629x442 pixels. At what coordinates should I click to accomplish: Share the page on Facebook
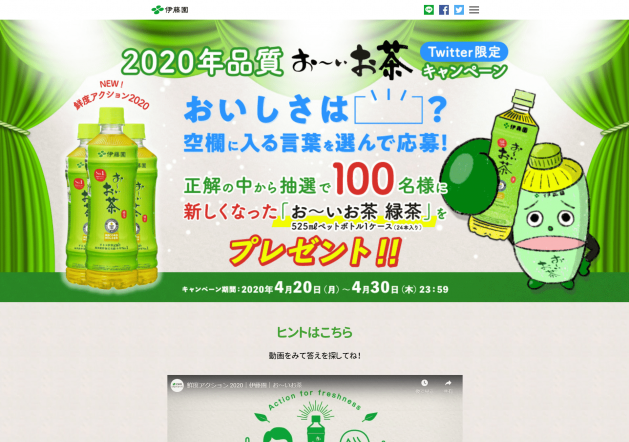(x=444, y=10)
